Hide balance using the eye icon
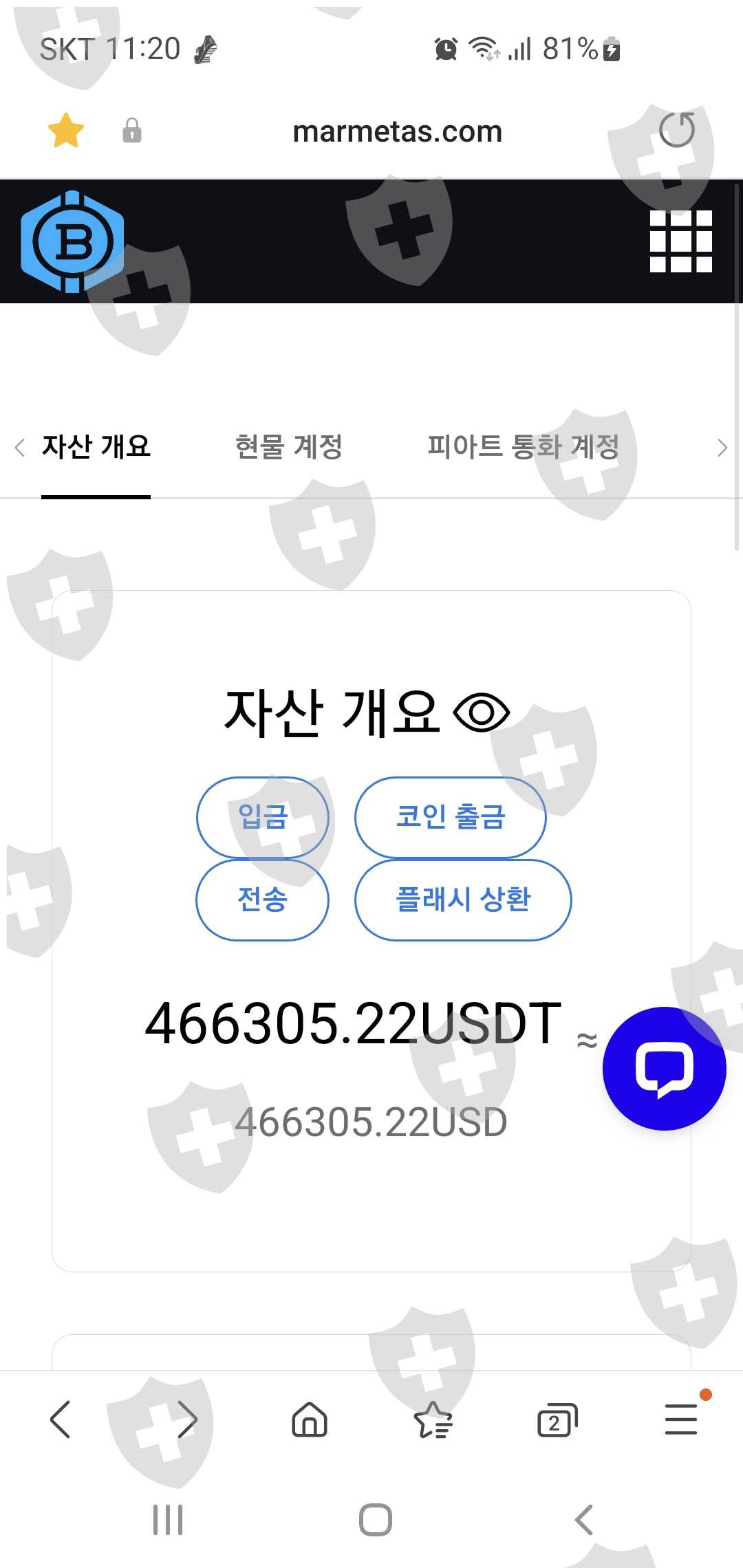743x1568 pixels. click(482, 712)
